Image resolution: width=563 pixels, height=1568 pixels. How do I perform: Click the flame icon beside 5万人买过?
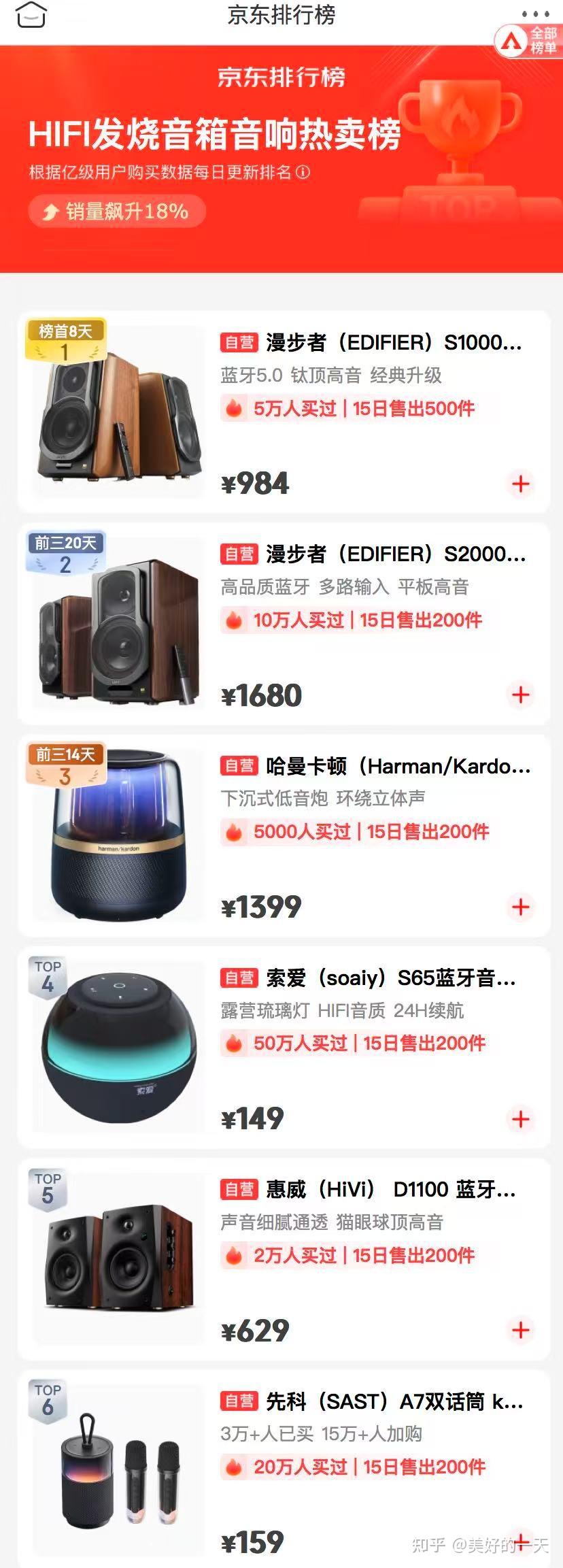[x=234, y=409]
